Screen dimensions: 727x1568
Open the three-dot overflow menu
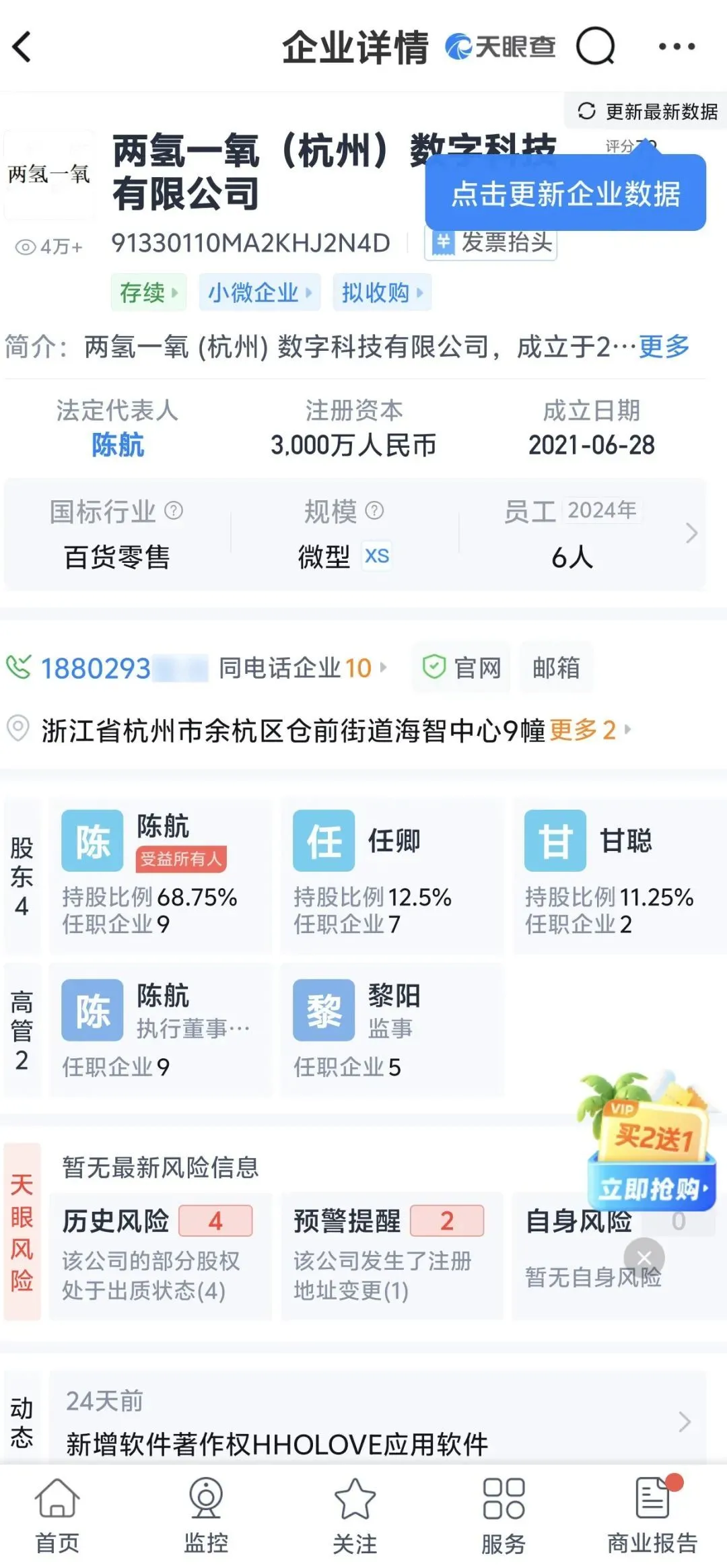(x=676, y=46)
